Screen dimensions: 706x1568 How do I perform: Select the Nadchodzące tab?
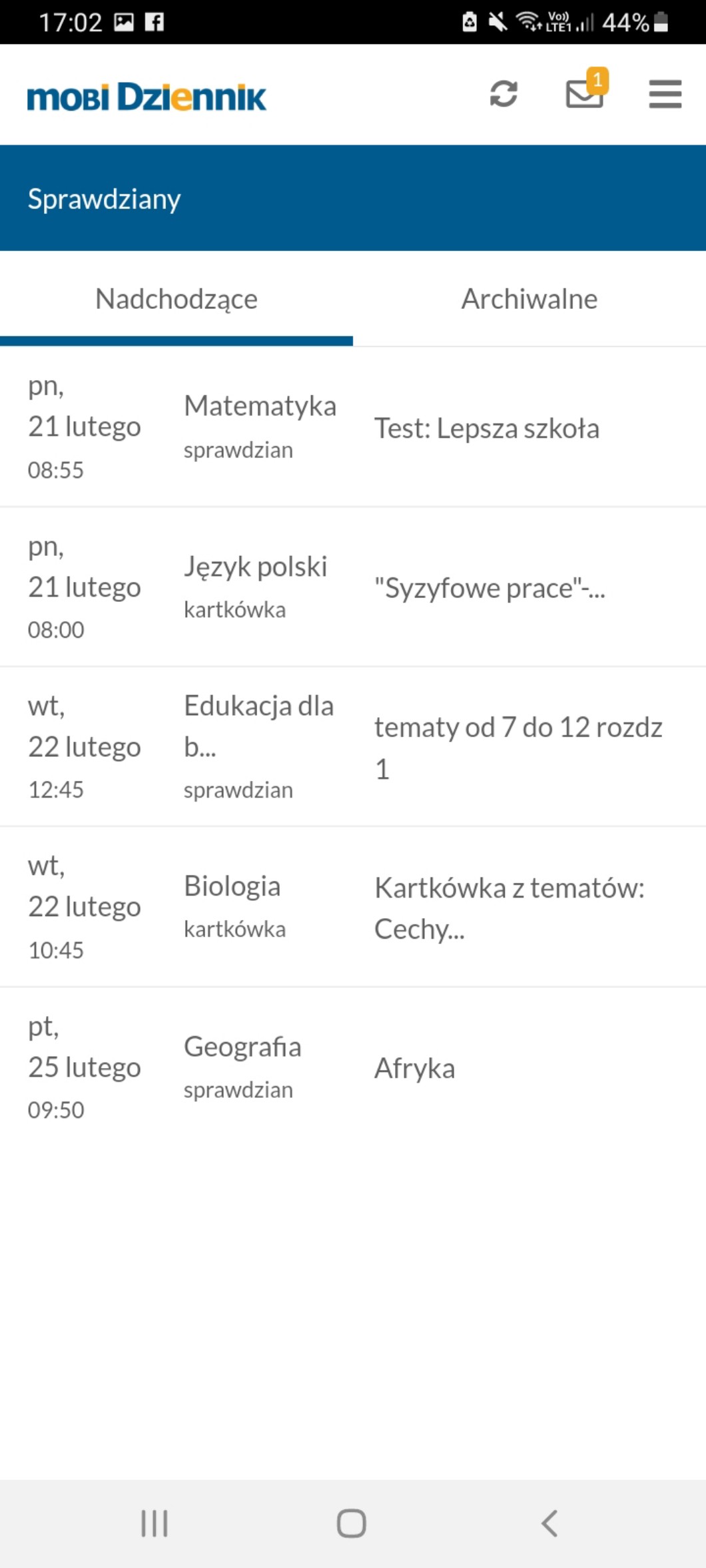point(176,299)
